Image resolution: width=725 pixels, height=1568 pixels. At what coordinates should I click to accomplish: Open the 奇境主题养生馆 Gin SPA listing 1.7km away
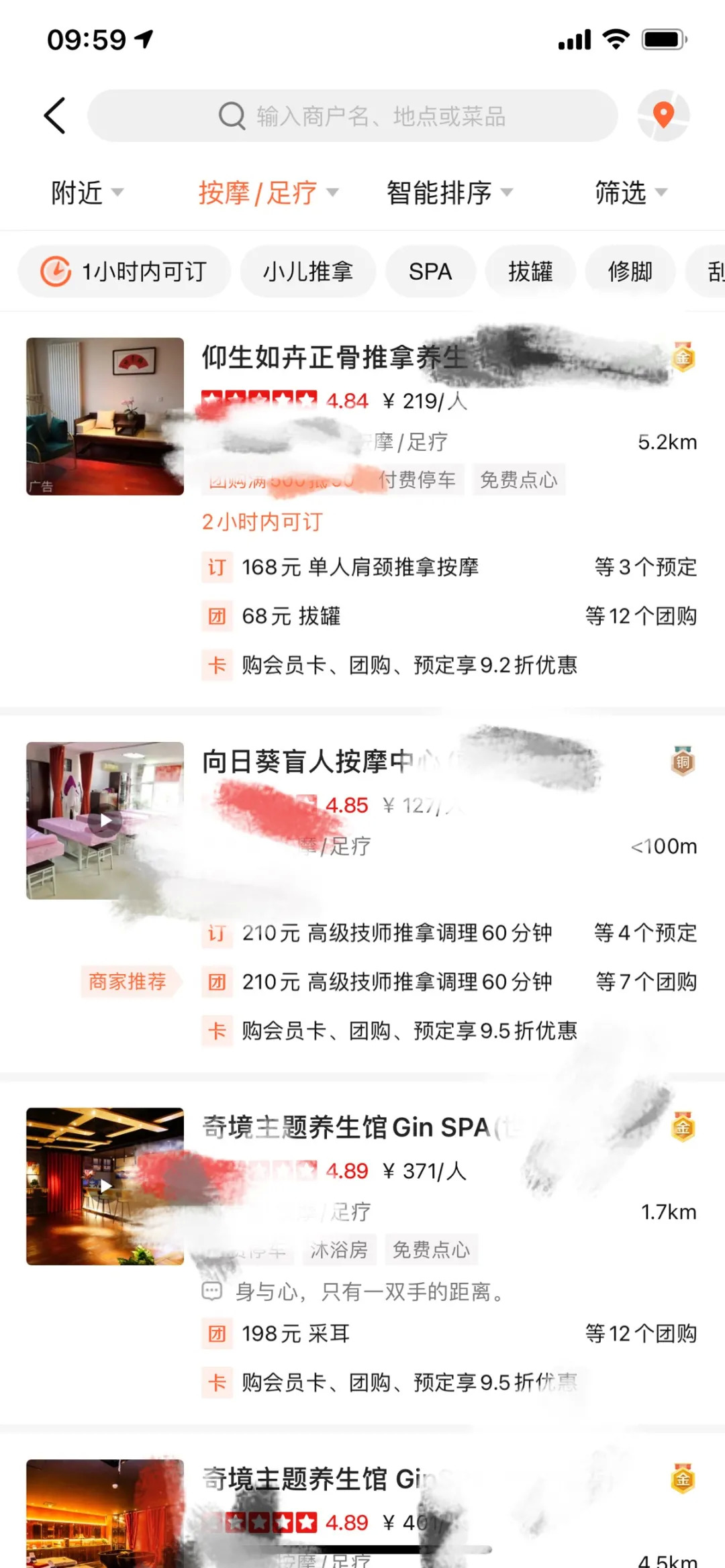[x=349, y=1128]
